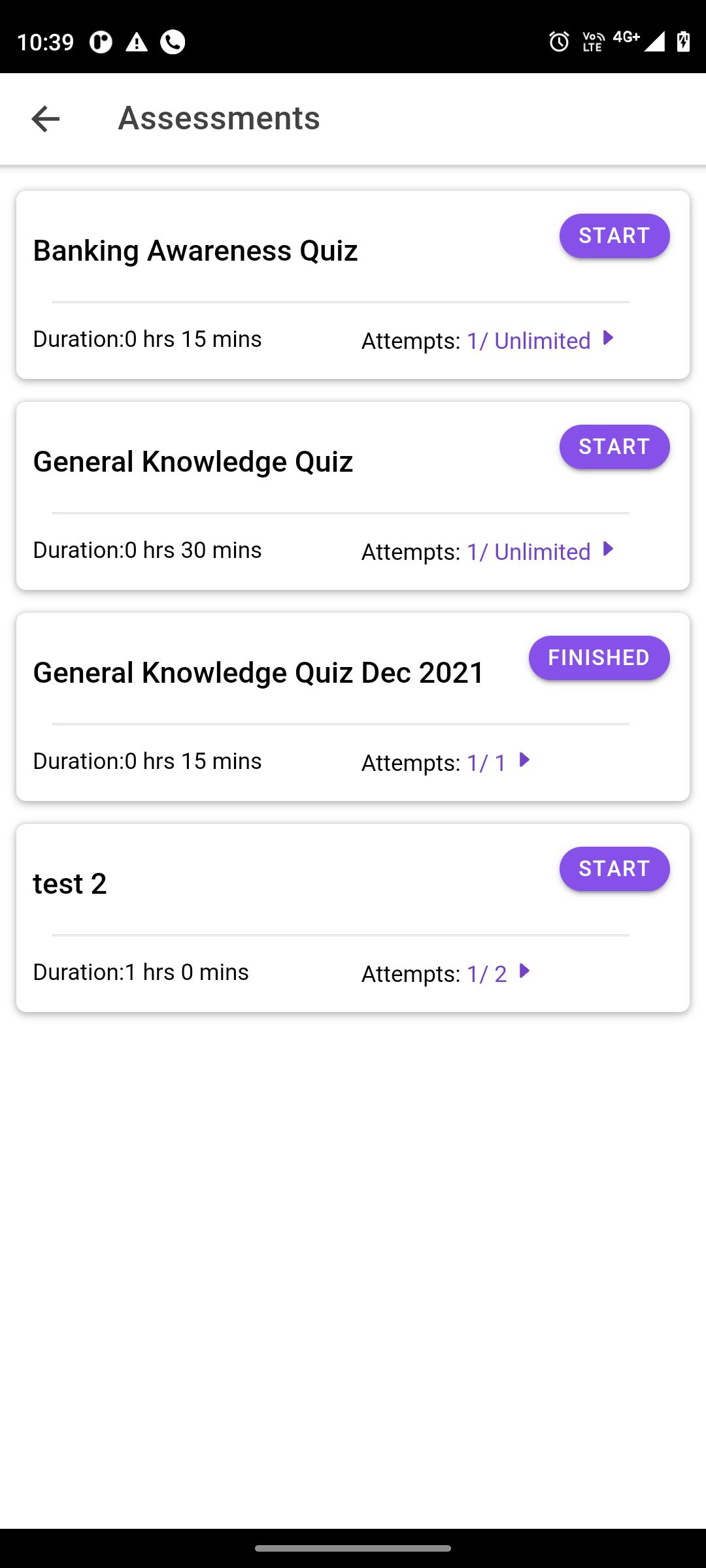Go back from Assessments screen
Screen dimensions: 706x1568
pos(45,119)
